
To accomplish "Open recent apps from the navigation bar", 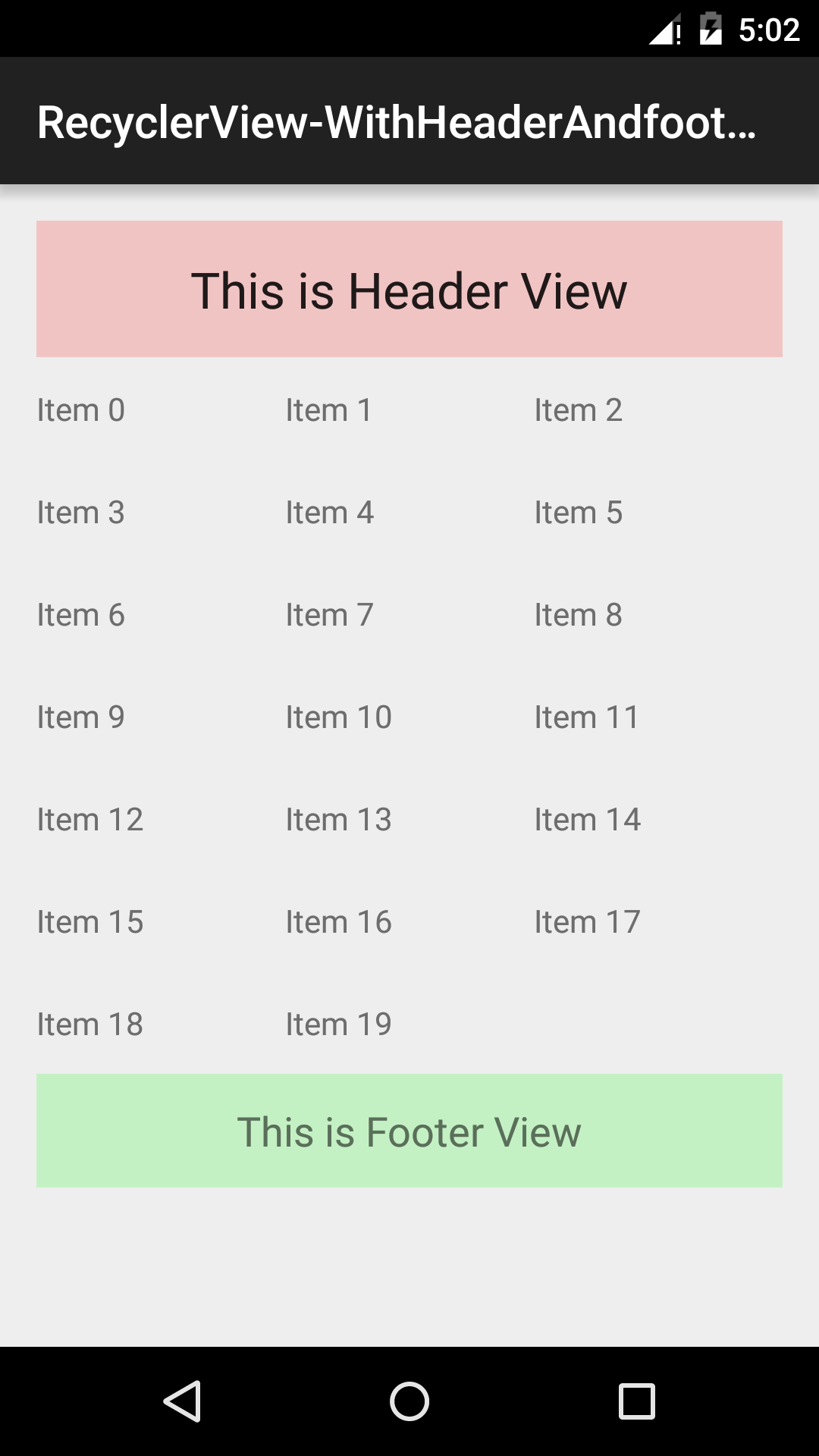I will click(637, 1401).
